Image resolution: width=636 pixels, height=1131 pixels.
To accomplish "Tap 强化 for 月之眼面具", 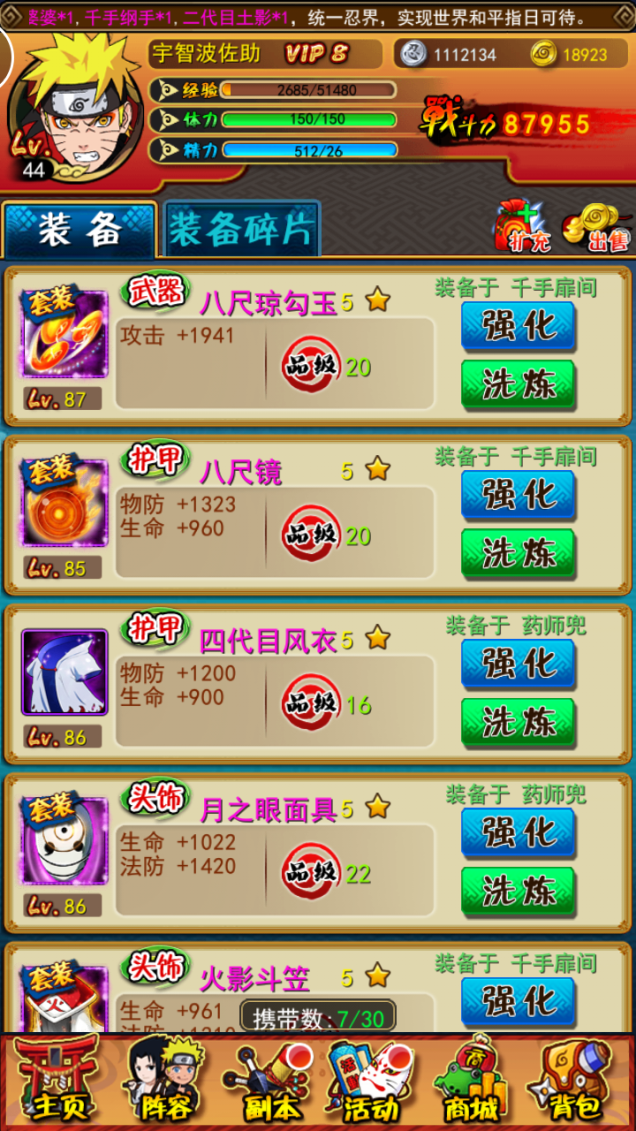I will coord(518,833).
